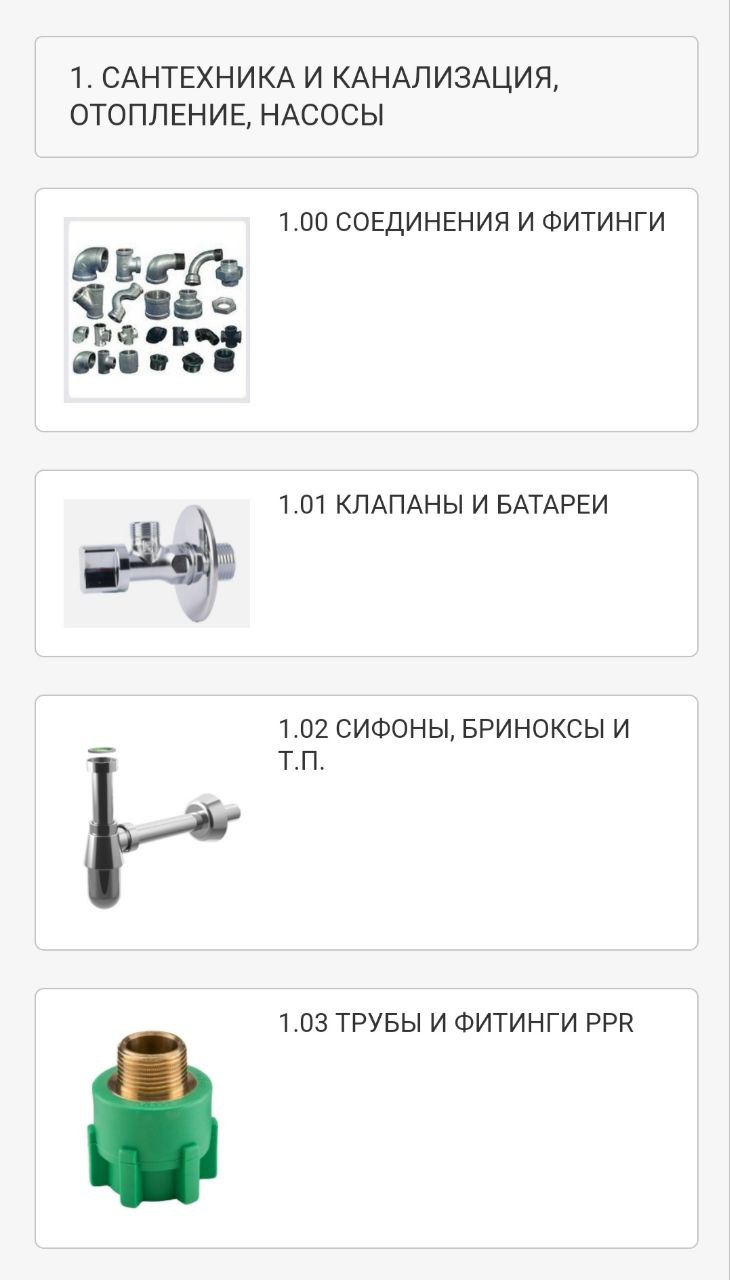Screen dimensions: 730x1280
Task: Open the 1.01 Клапаны и батареи category
Action: [x=443, y=504]
